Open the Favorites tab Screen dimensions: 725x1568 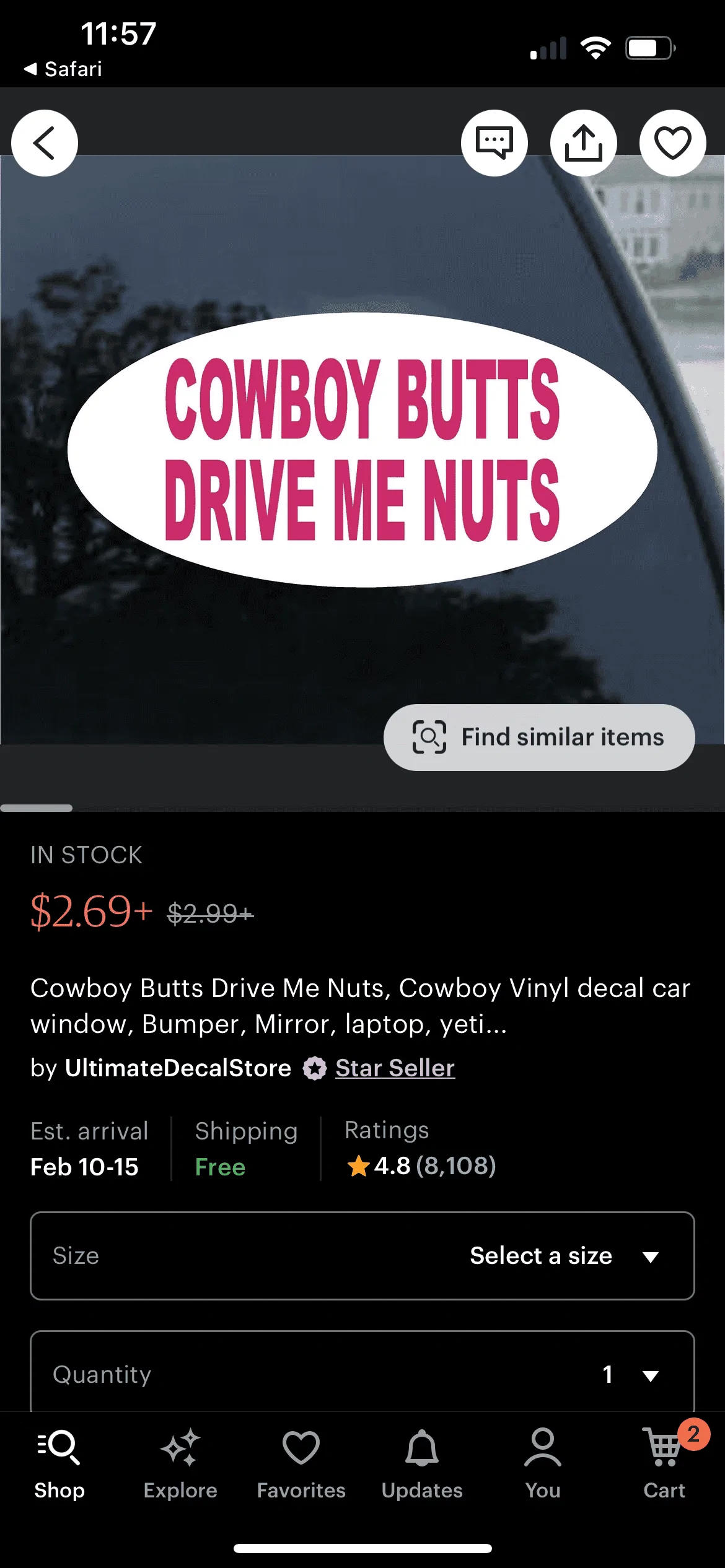click(301, 1464)
